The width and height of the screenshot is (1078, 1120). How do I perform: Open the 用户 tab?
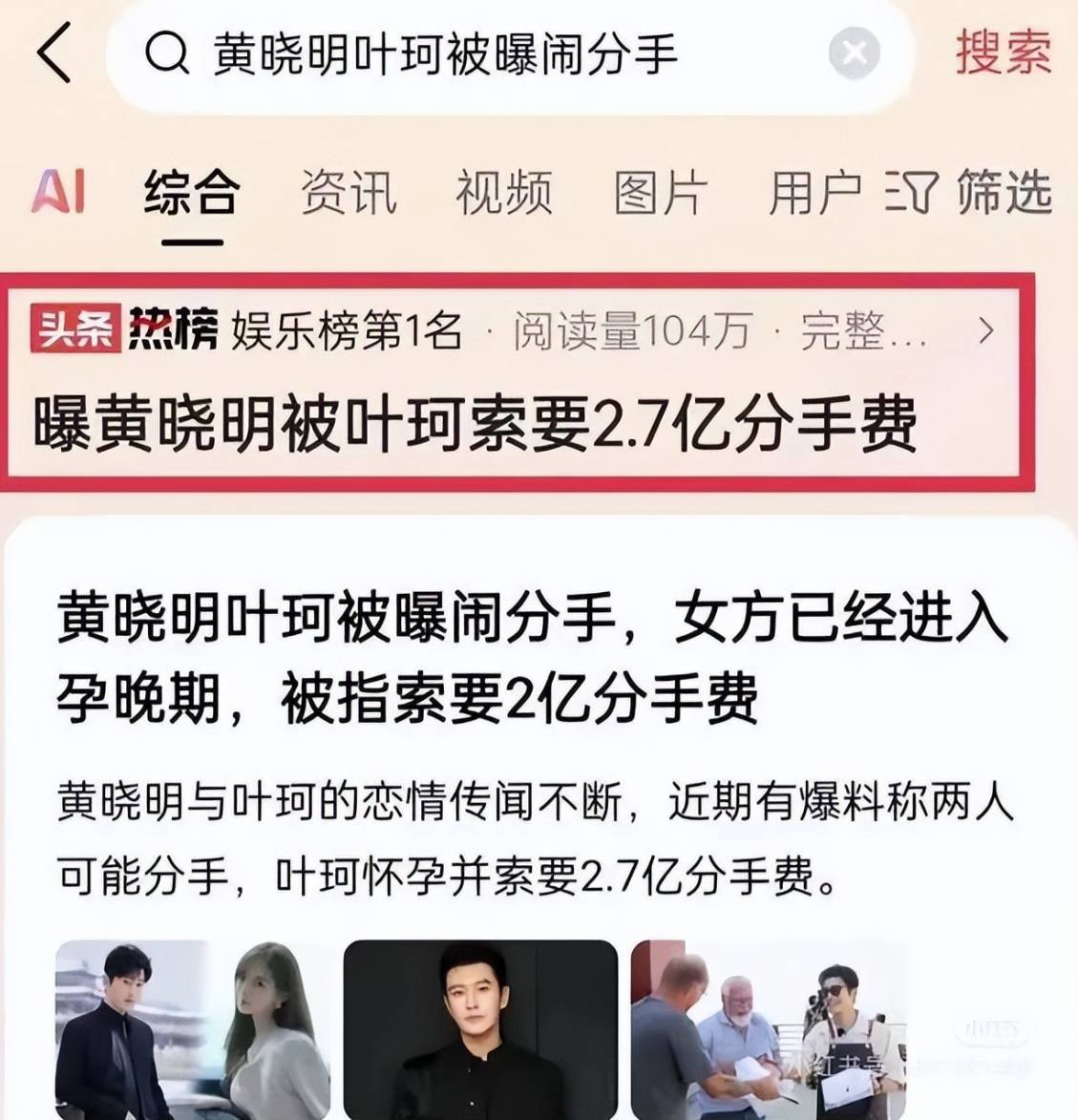(814, 192)
